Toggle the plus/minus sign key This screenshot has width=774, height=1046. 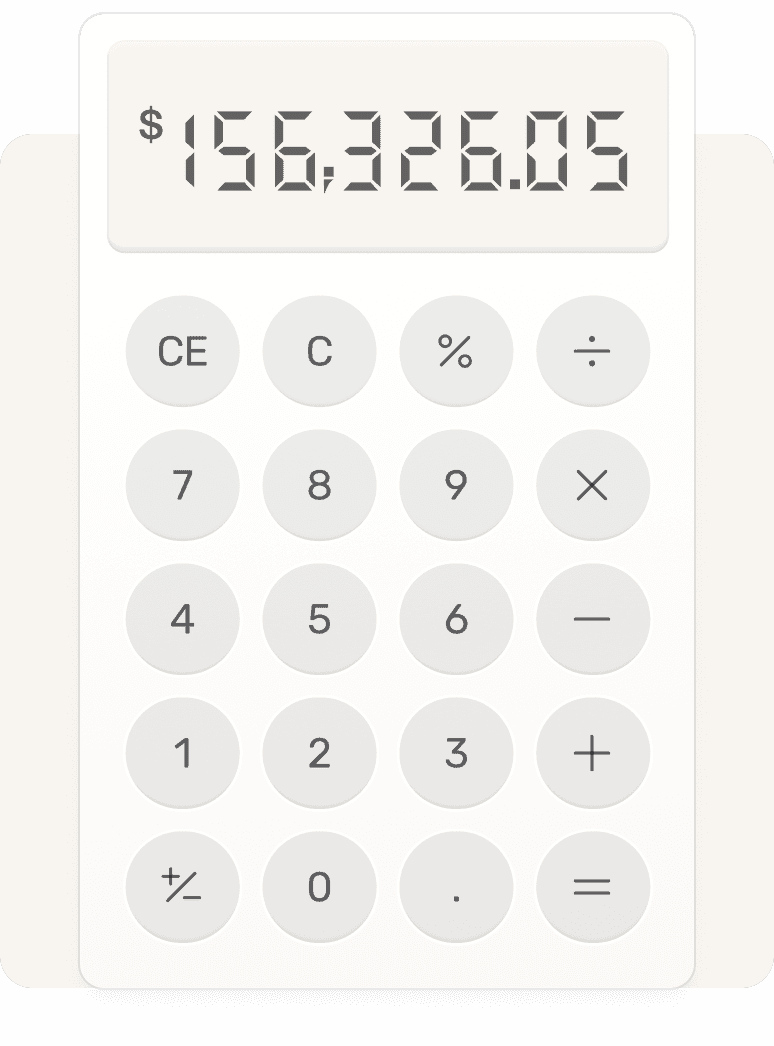tap(182, 887)
